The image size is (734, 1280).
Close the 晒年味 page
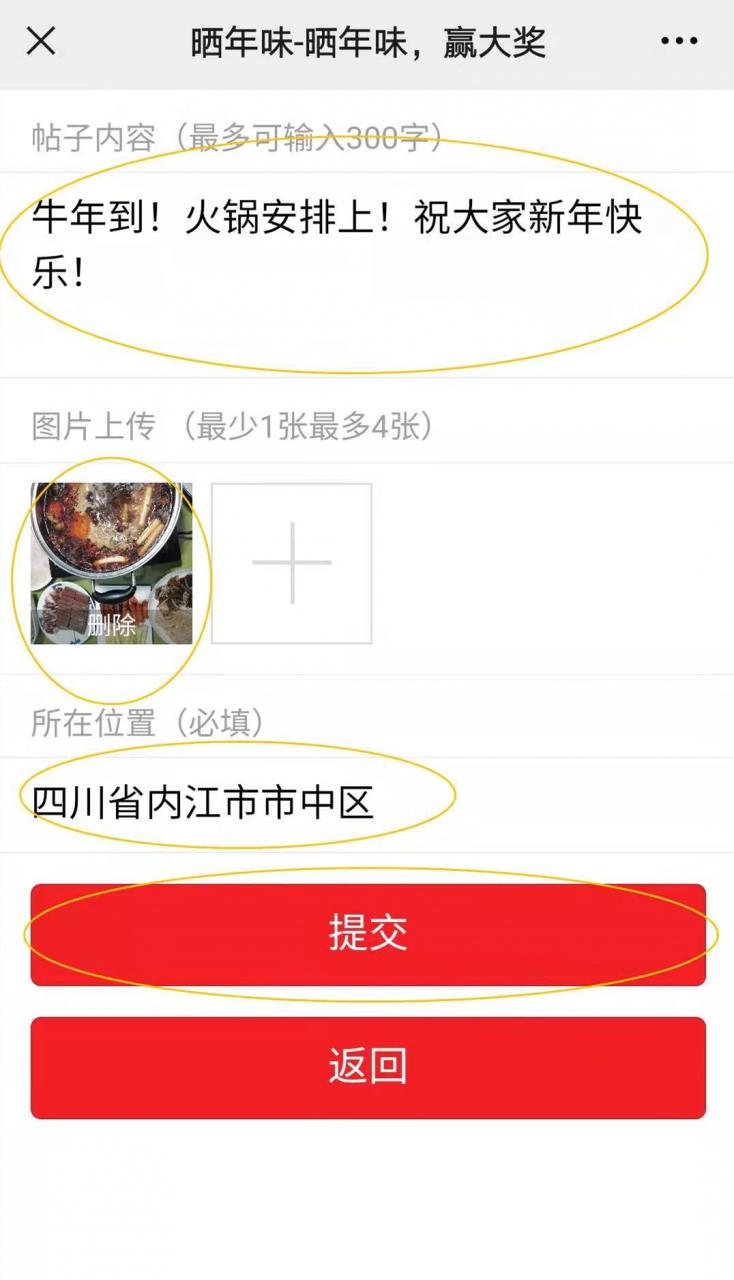click(41, 42)
